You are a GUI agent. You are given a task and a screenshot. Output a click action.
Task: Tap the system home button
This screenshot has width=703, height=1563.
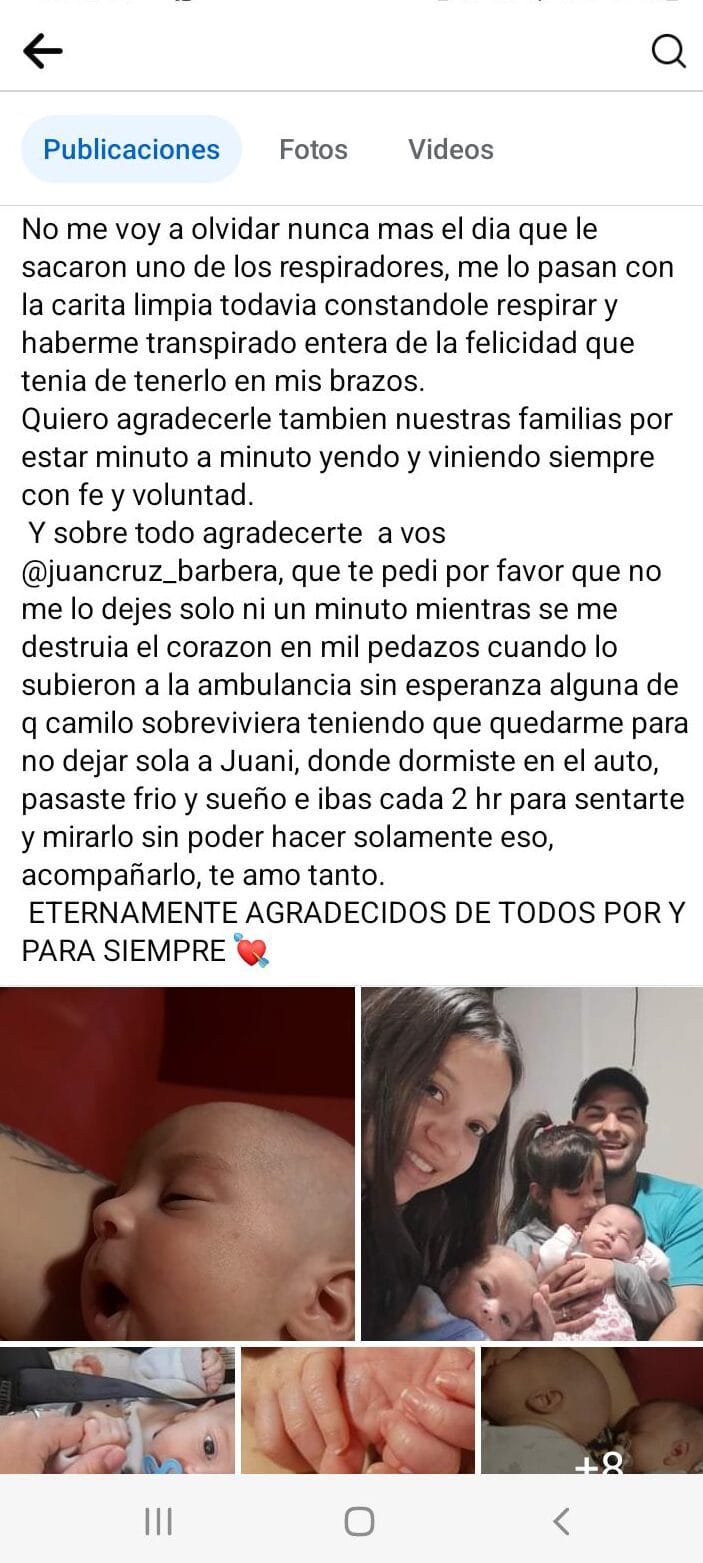(359, 1521)
